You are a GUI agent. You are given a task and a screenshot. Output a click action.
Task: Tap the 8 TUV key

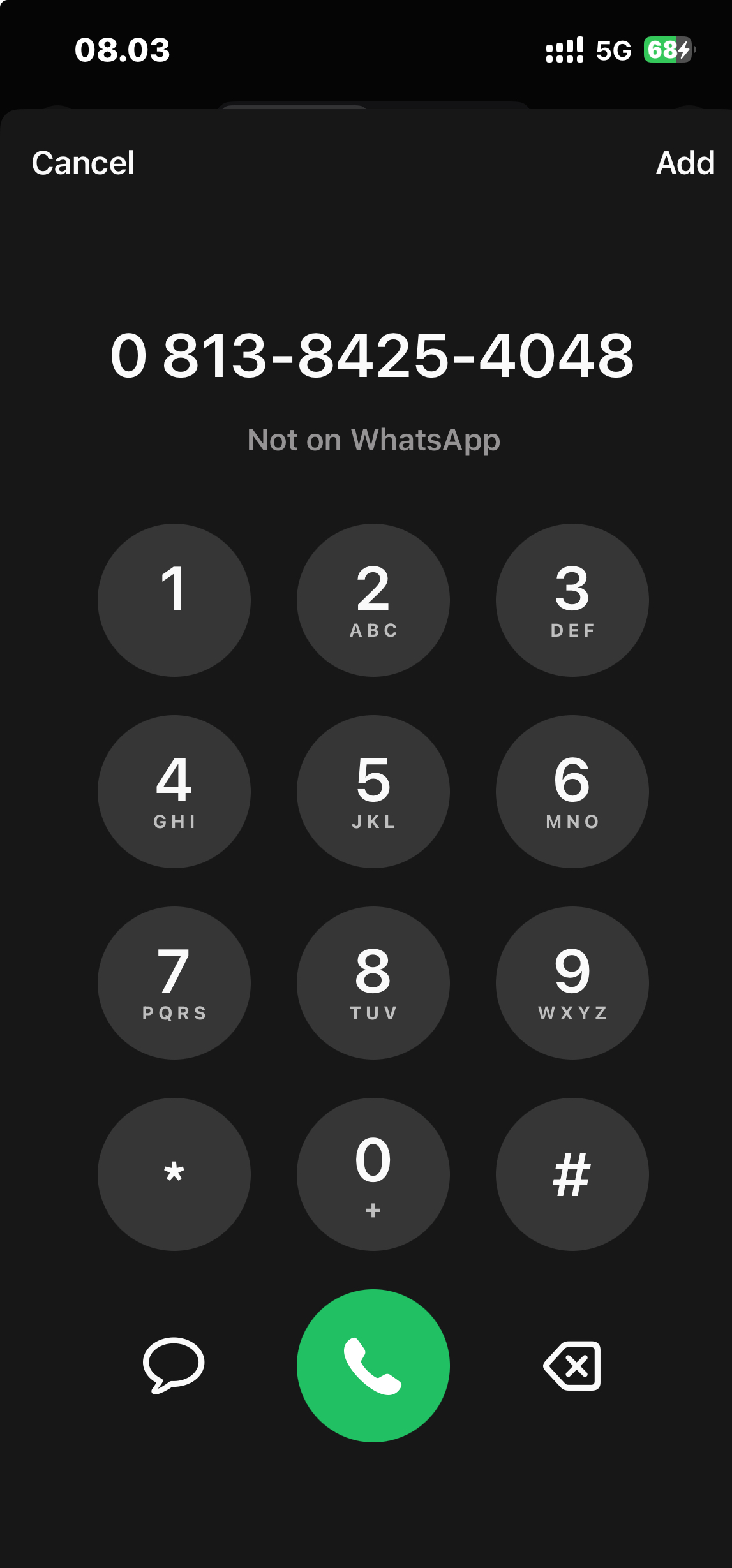point(373,983)
